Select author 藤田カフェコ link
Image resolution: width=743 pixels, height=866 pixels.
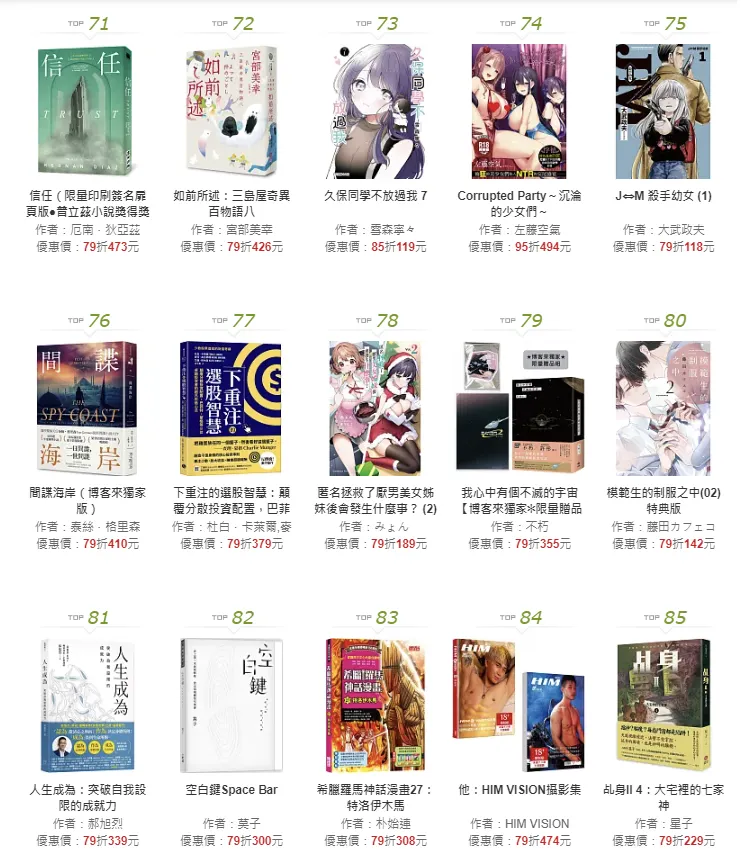[681, 526]
